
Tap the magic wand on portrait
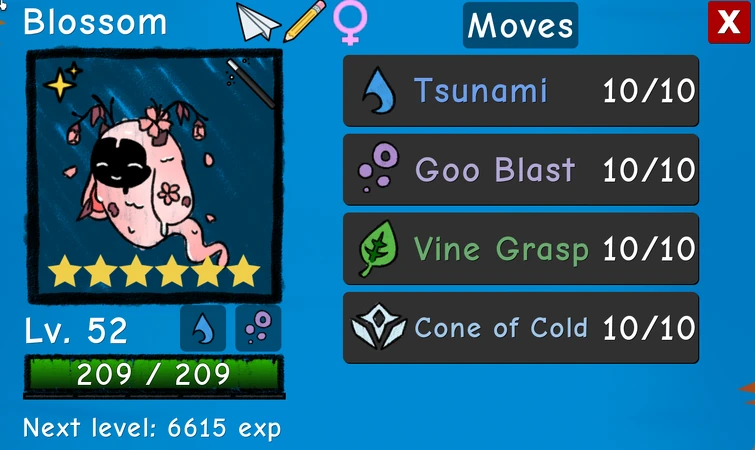(x=249, y=80)
